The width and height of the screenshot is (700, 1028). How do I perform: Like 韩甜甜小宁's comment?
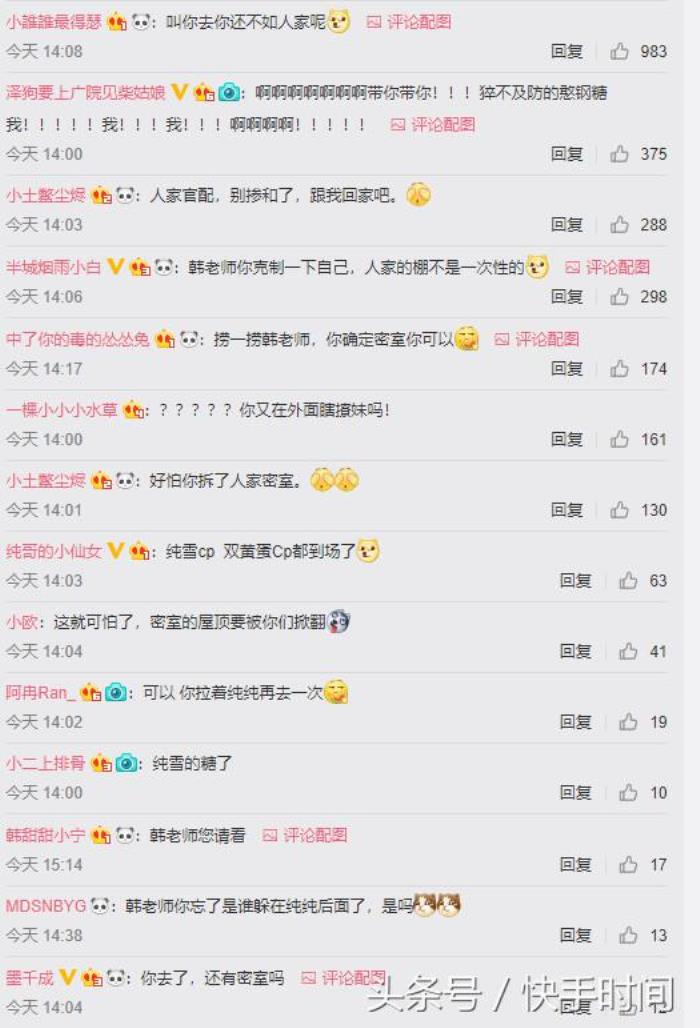tap(628, 865)
